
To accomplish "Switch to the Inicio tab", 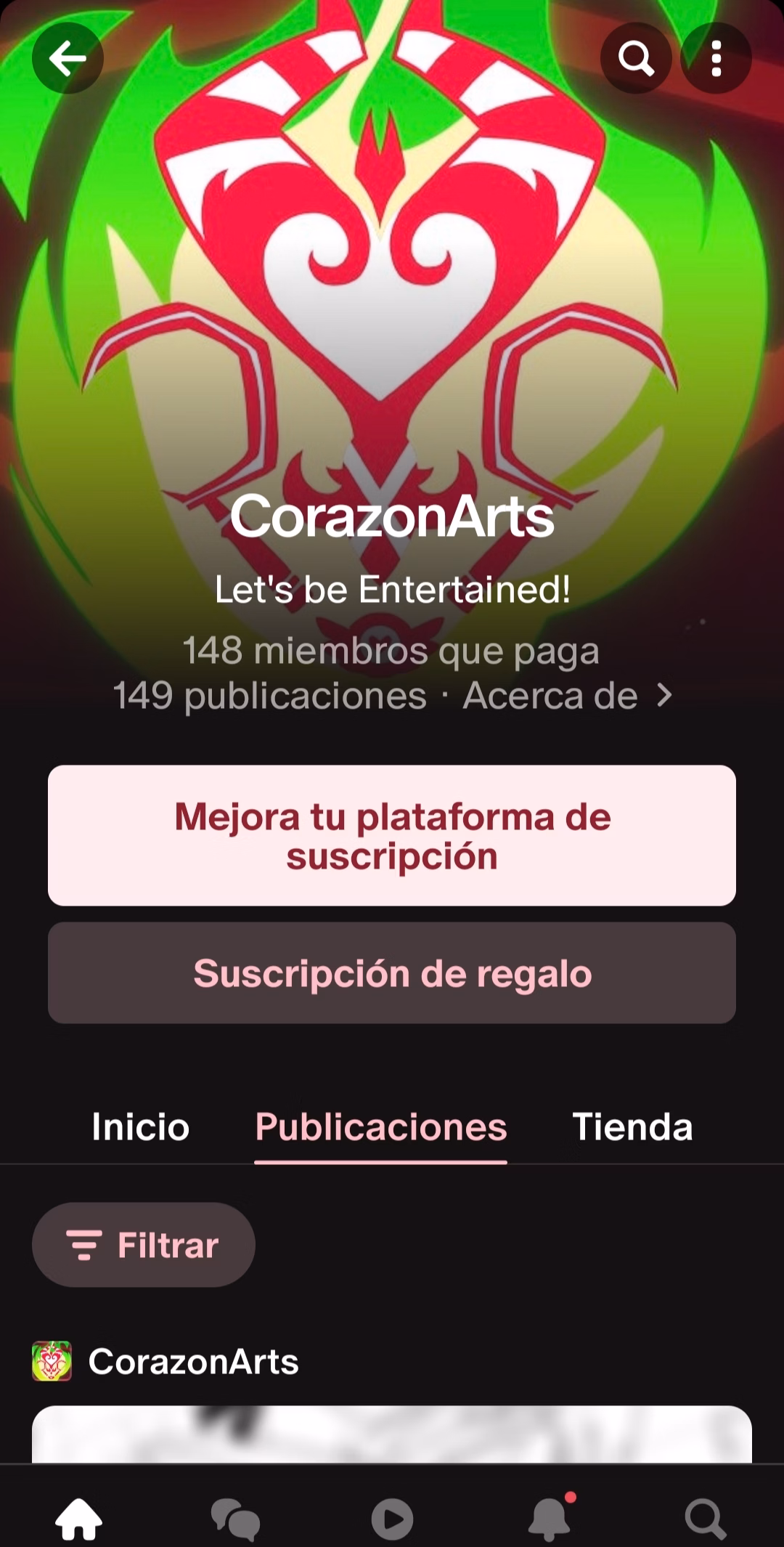I will pos(140,1127).
